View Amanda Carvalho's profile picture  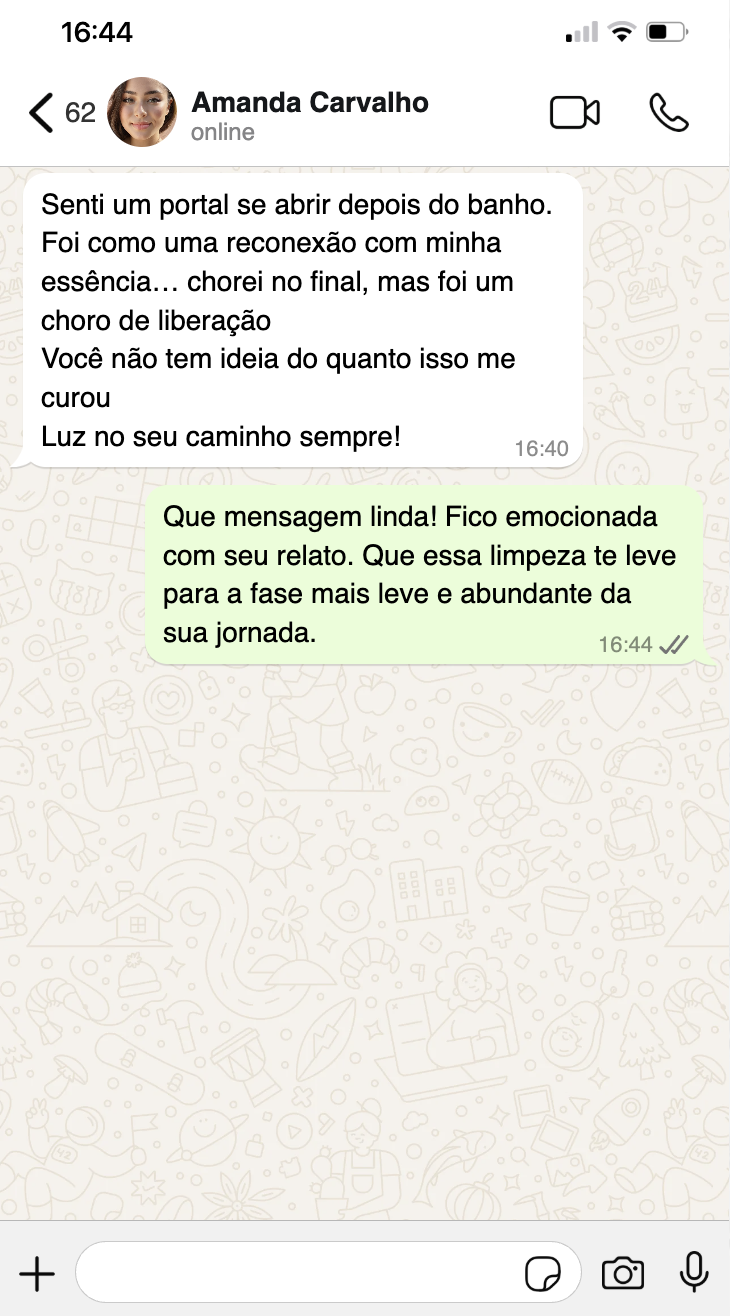pos(141,112)
